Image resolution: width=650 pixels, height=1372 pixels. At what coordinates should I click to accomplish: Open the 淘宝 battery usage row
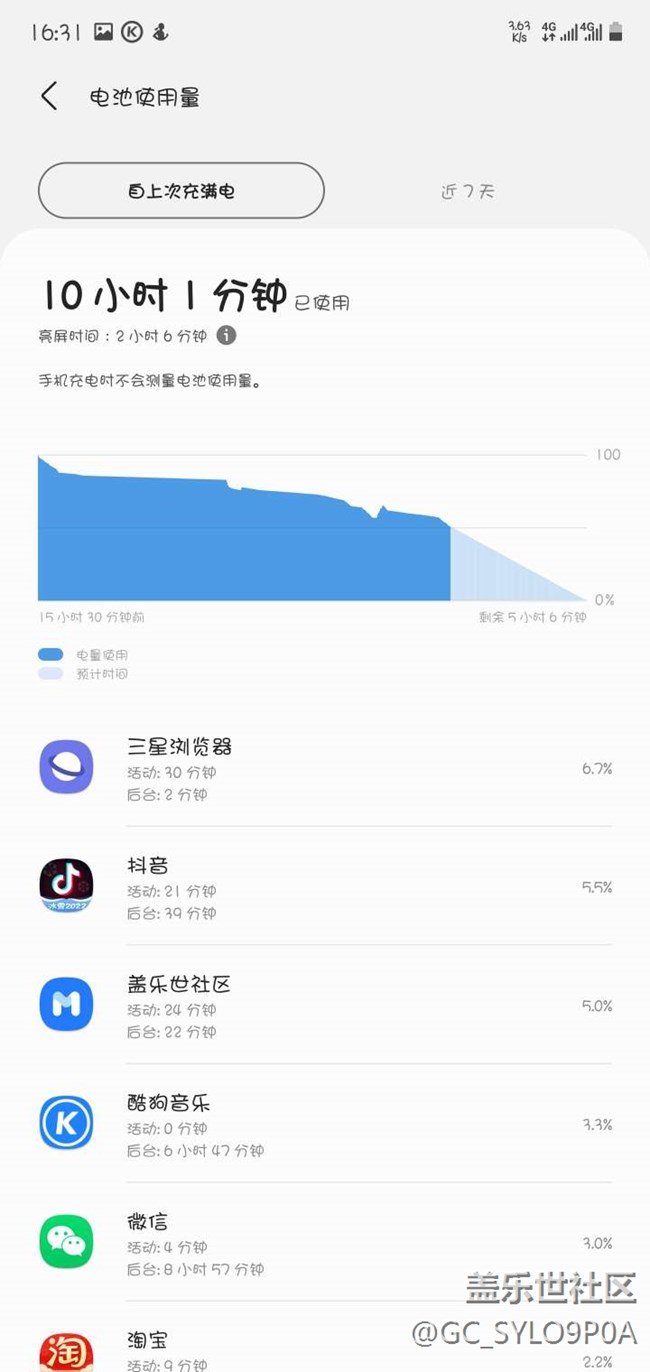coord(325,1338)
